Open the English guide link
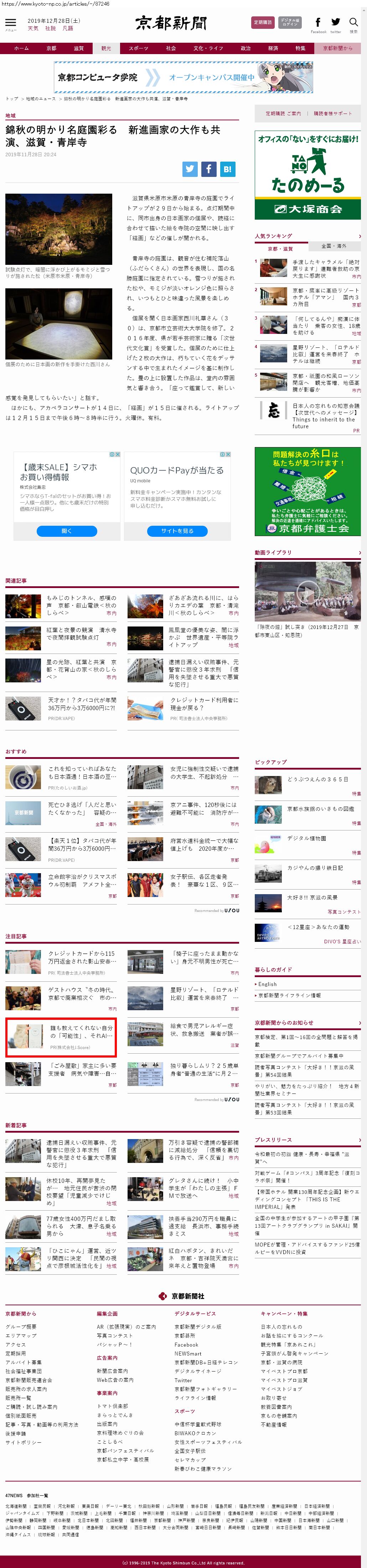The height and width of the screenshot is (1568, 367). point(268,984)
